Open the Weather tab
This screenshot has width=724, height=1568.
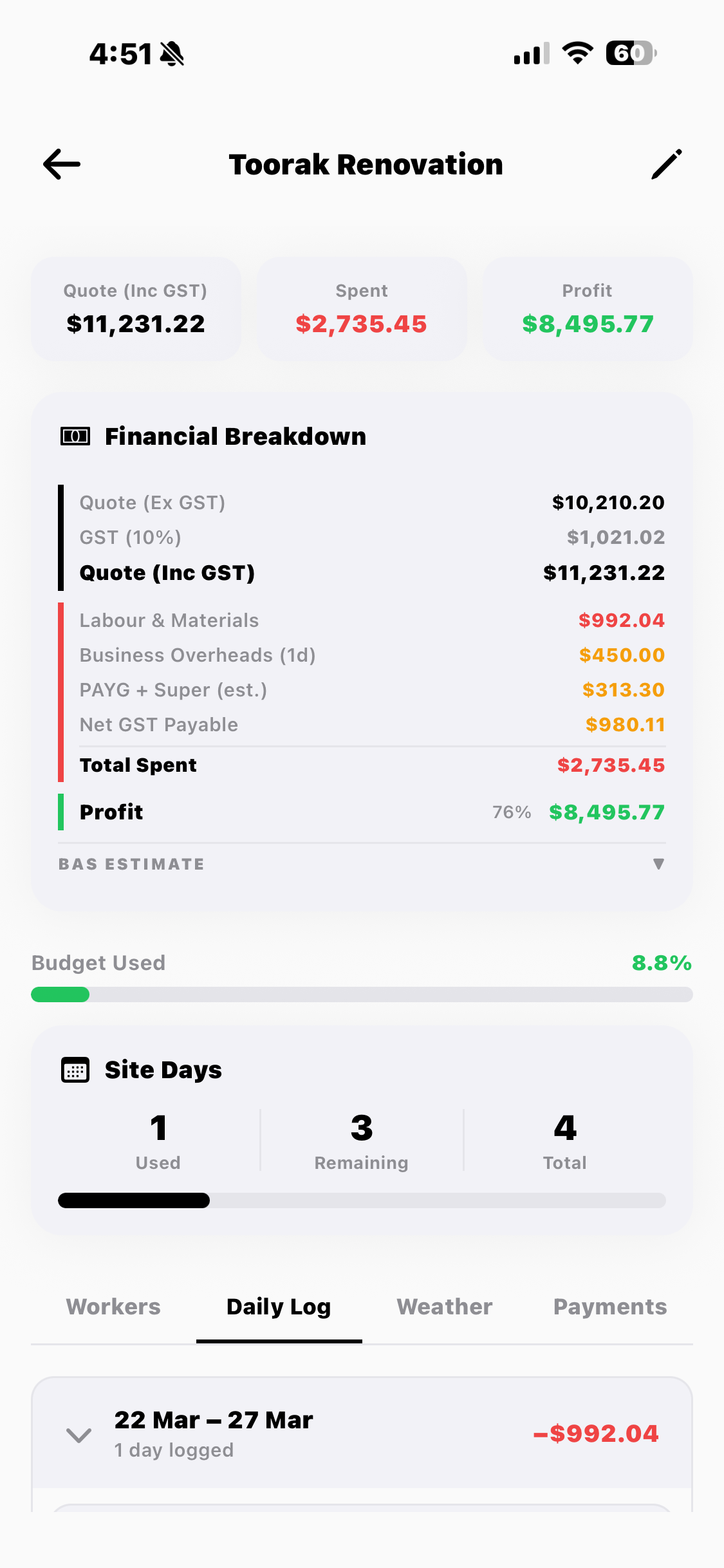point(445,1307)
